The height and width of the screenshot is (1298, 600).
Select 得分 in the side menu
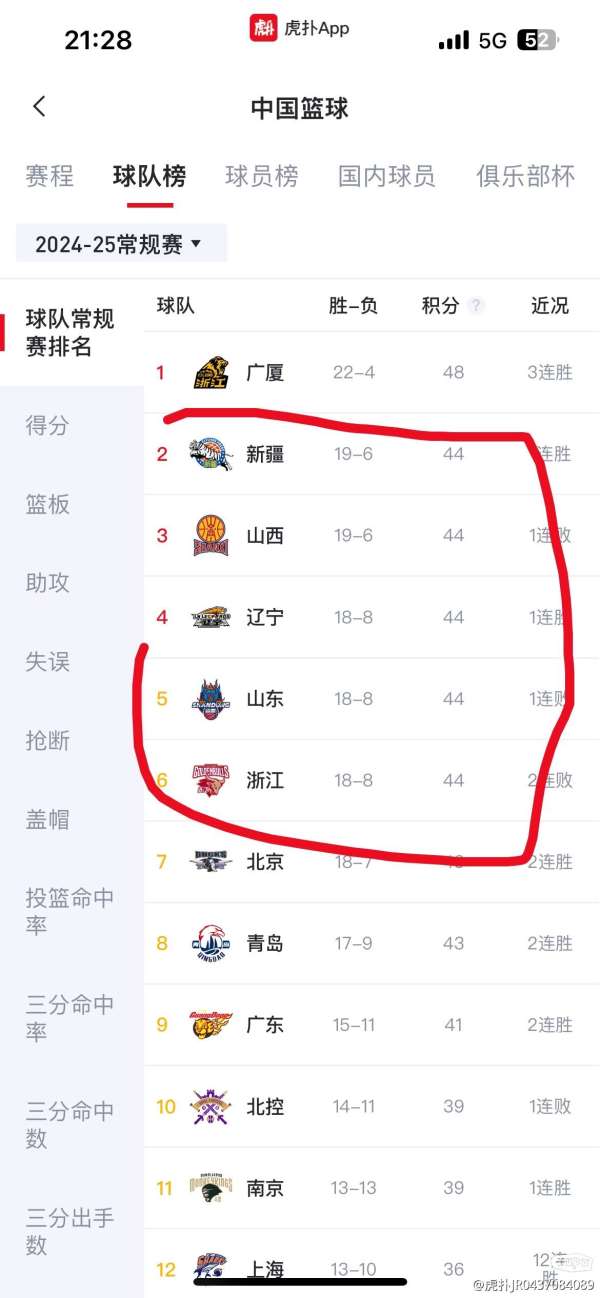click(x=48, y=425)
